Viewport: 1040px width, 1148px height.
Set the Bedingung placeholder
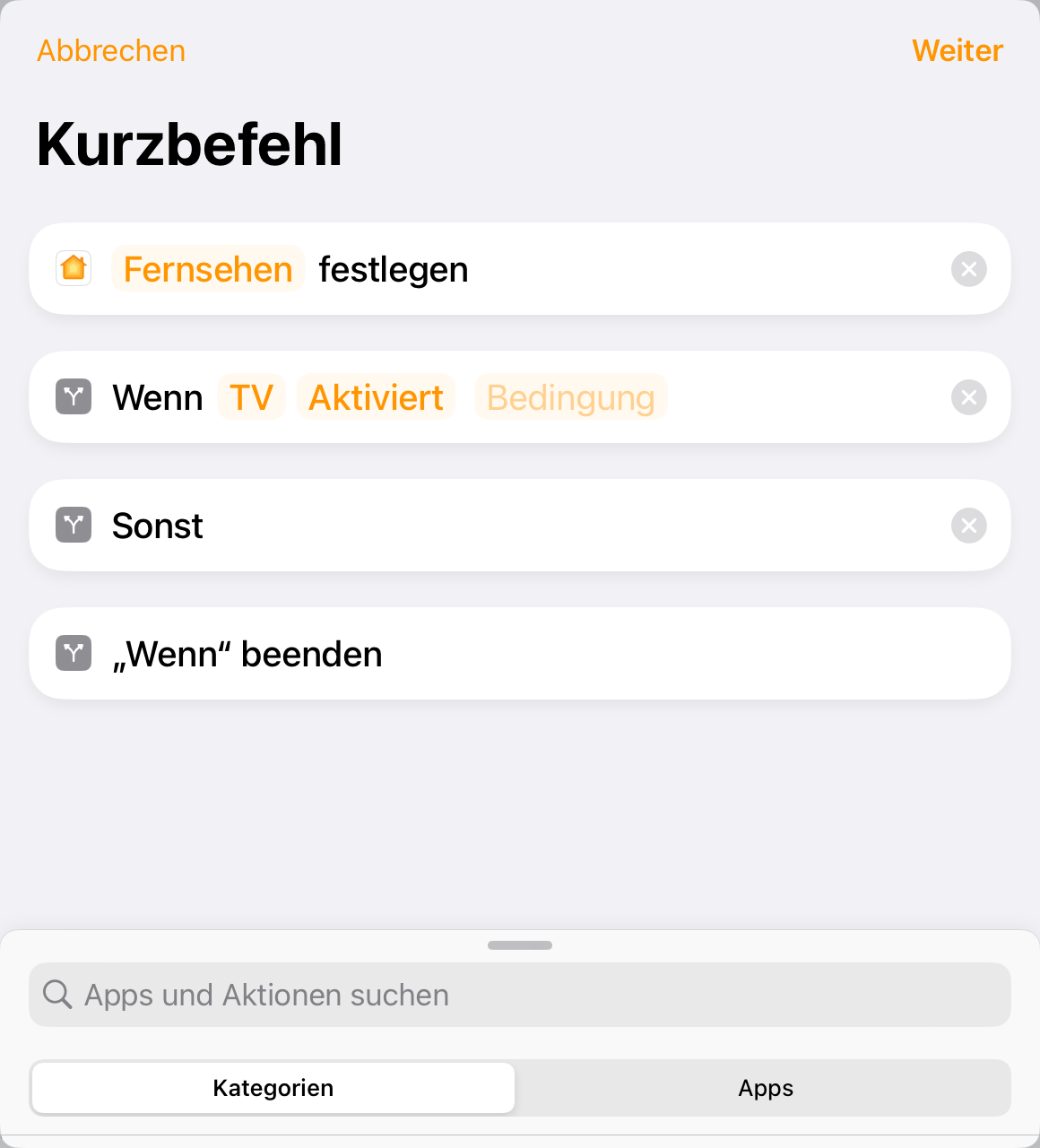pyautogui.click(x=570, y=397)
